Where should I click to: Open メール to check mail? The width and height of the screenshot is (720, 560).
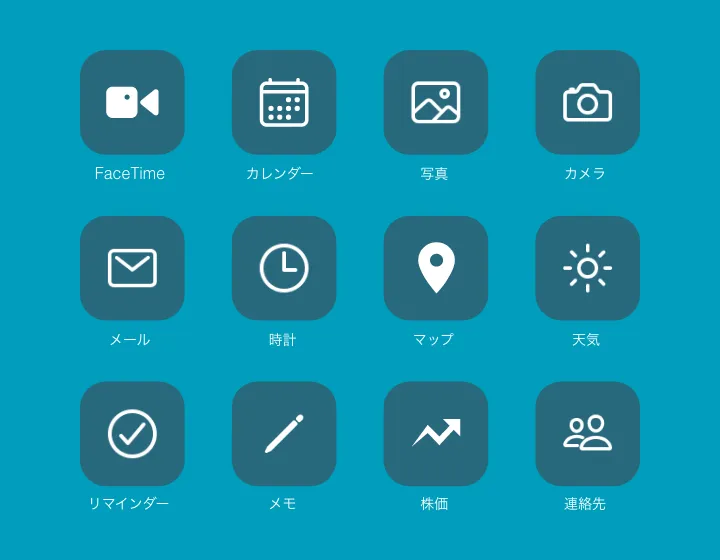coord(132,268)
